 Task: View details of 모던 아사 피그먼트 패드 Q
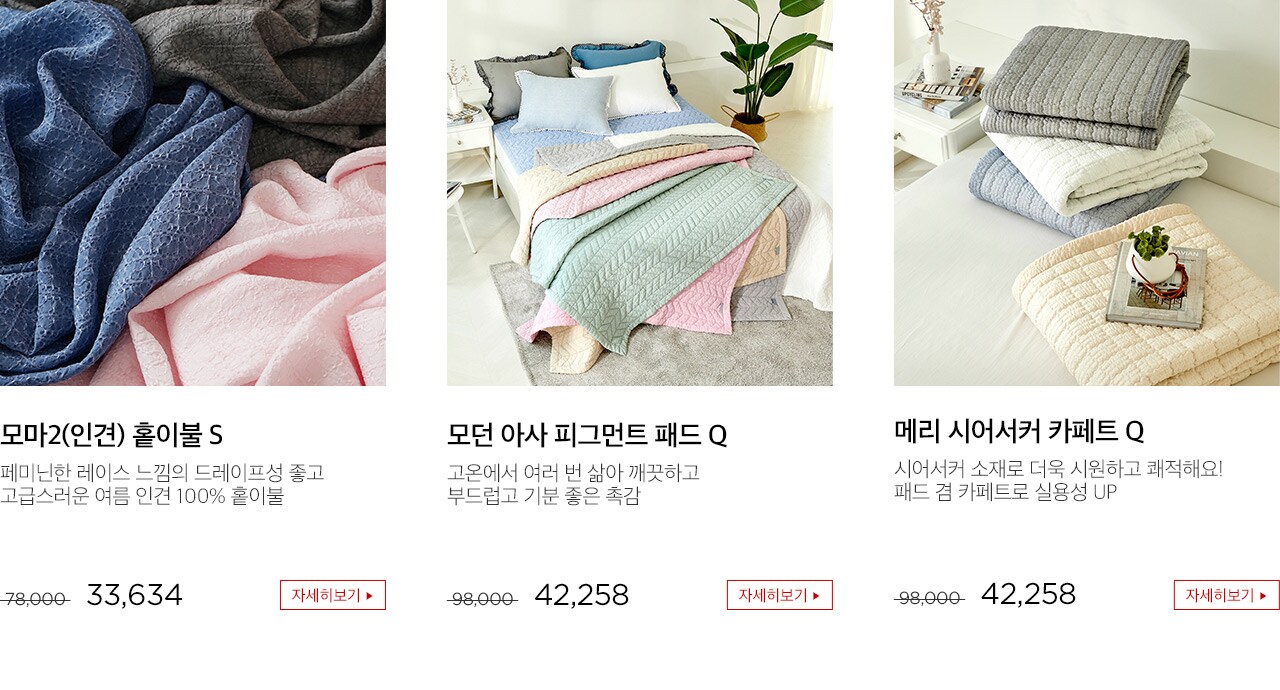[x=779, y=595]
